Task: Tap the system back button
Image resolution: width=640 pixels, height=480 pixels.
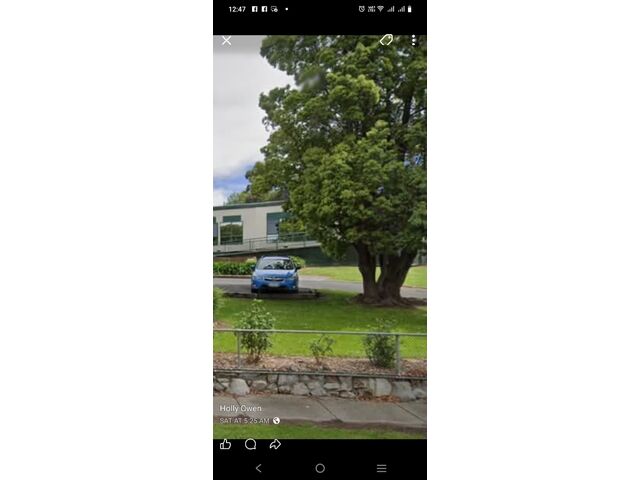Action: tap(258, 468)
